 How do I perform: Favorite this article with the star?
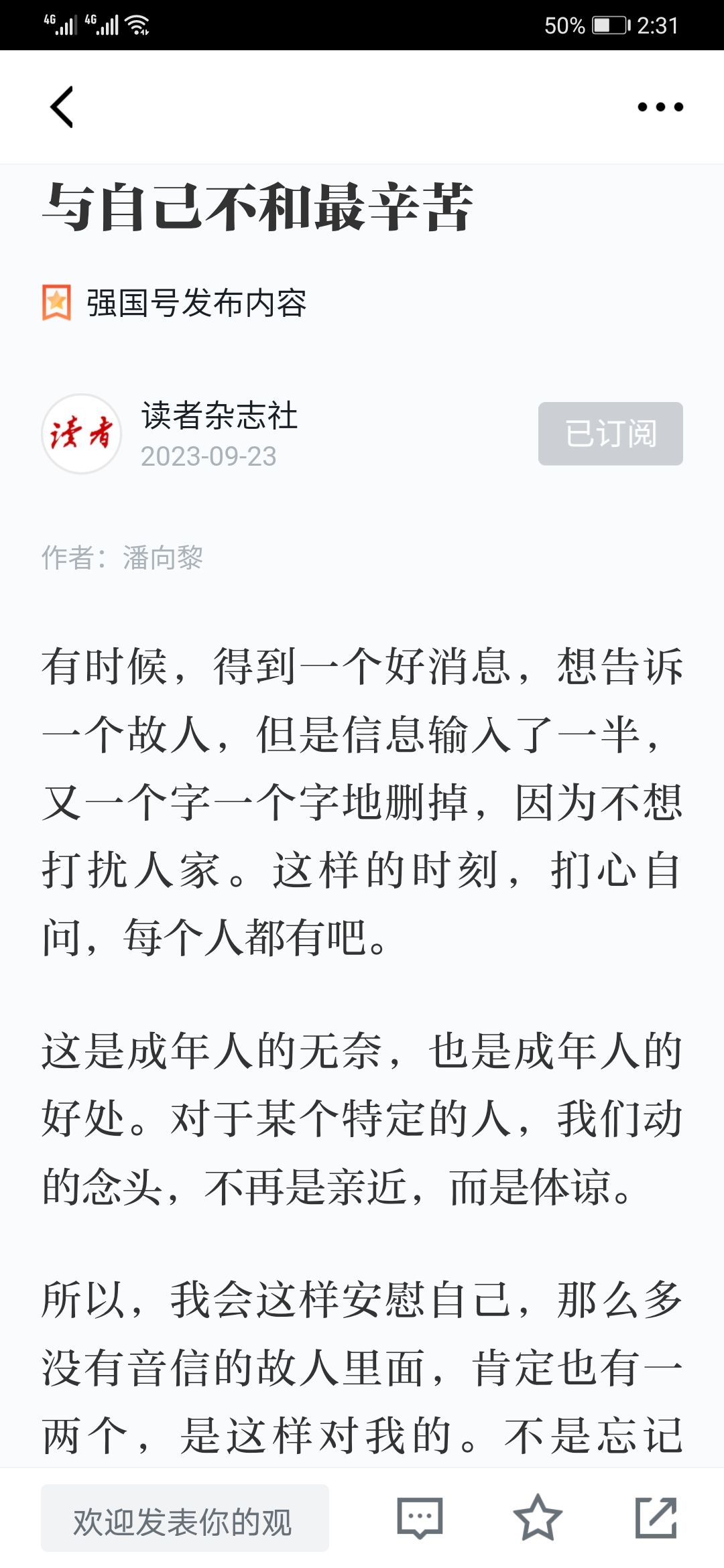[x=538, y=1518]
